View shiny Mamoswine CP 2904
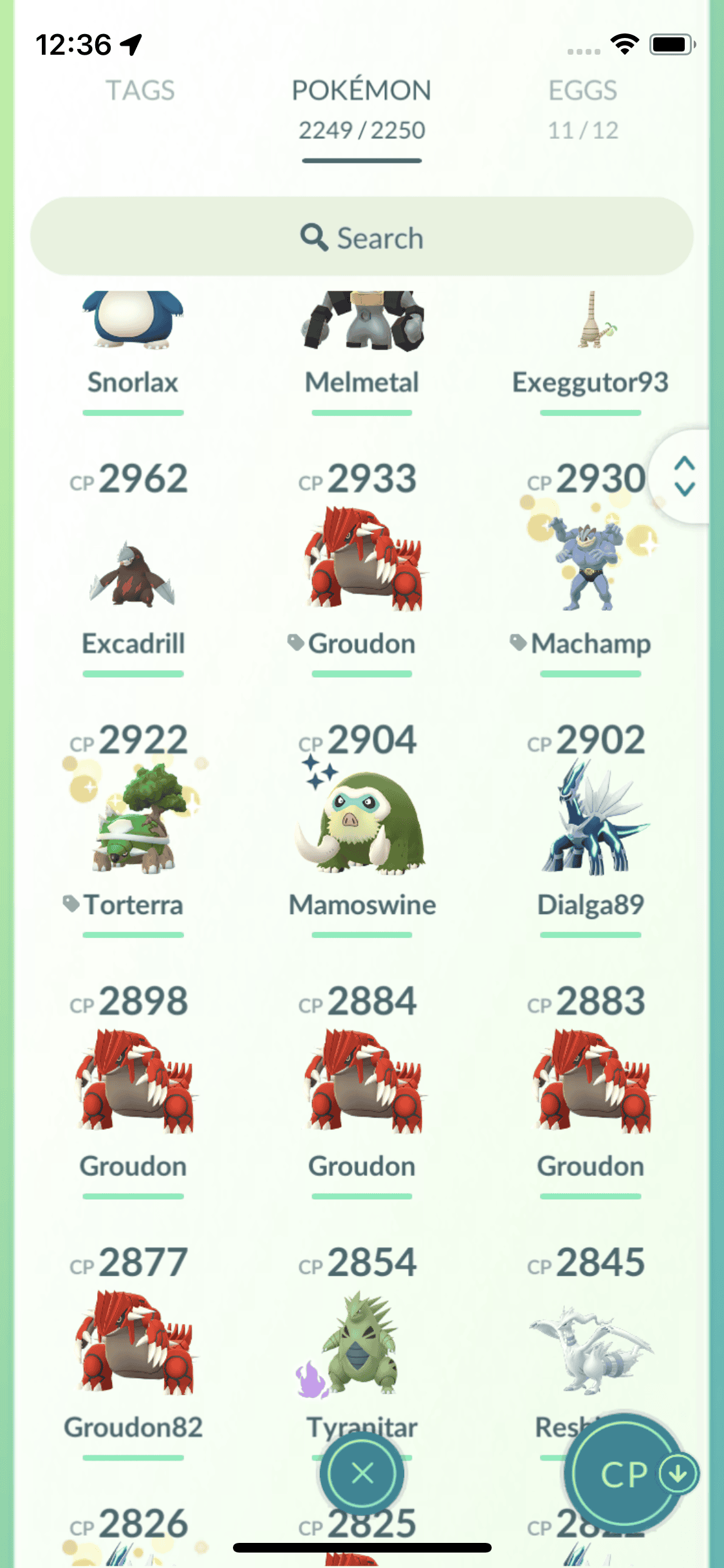Image resolution: width=724 pixels, height=1568 pixels. point(362,821)
